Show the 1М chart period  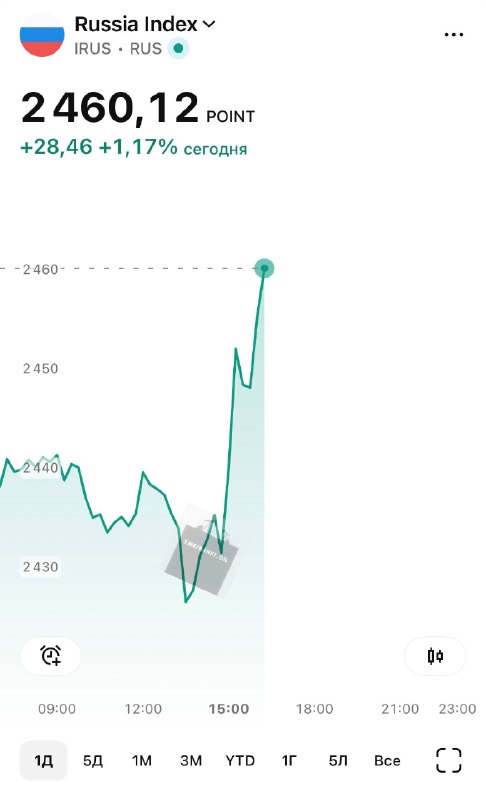142,761
